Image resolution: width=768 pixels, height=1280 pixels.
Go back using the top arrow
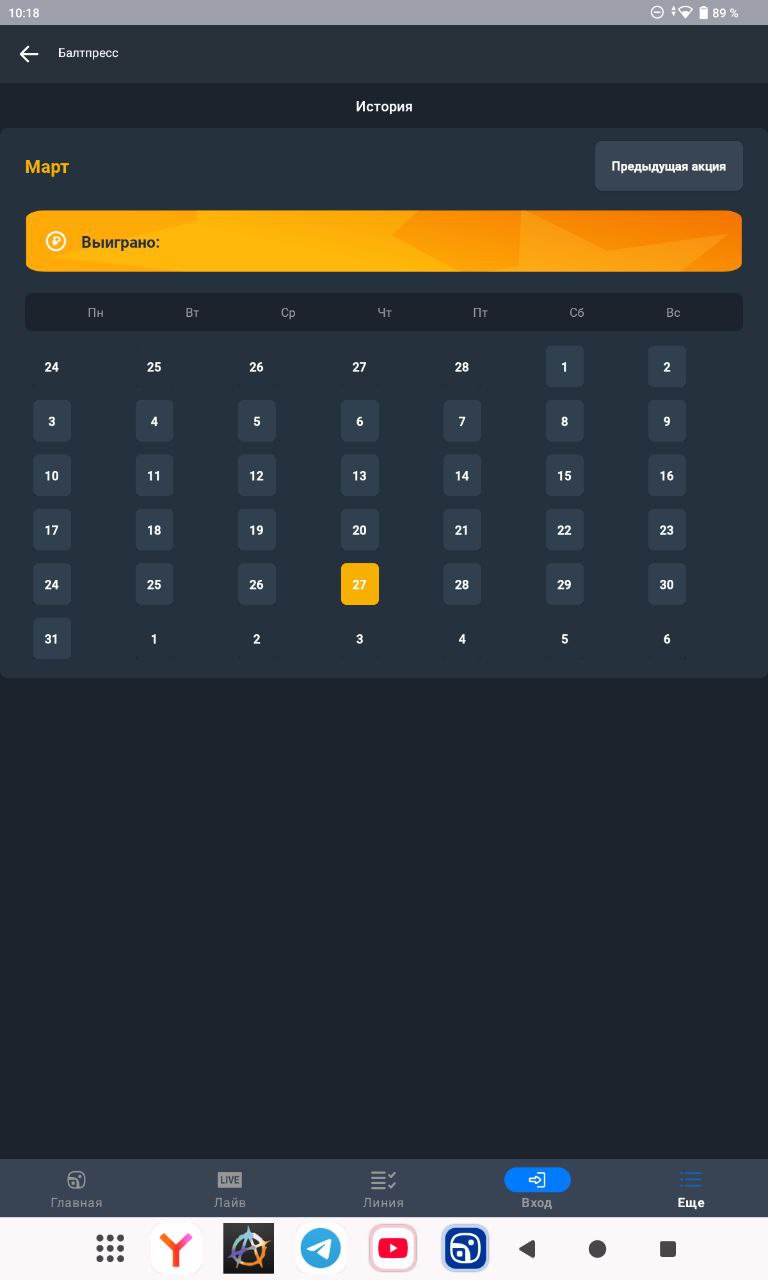pyautogui.click(x=29, y=54)
